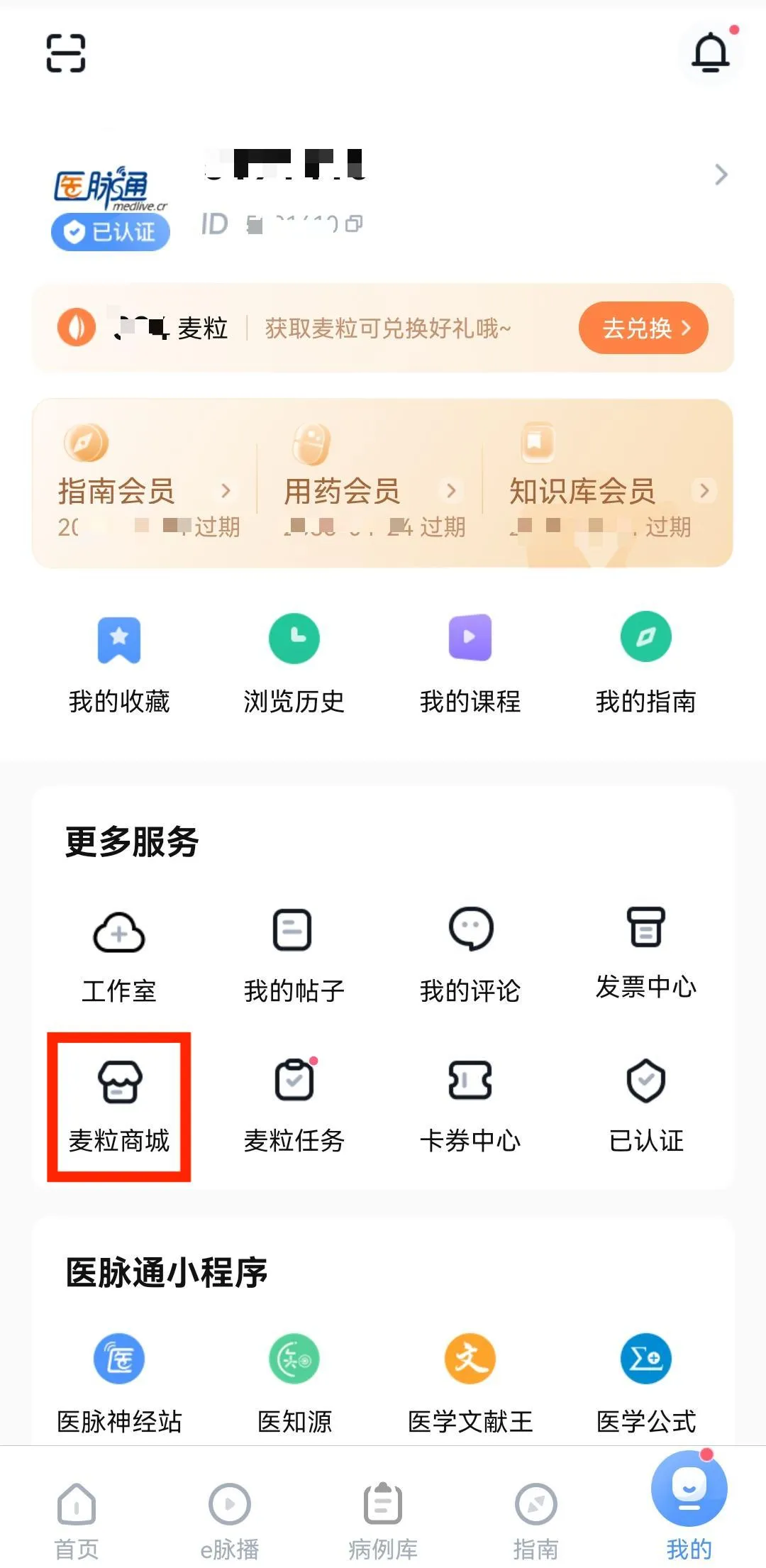766x1568 pixels.
Task: Open 知识库会员 membership
Action: pos(610,490)
